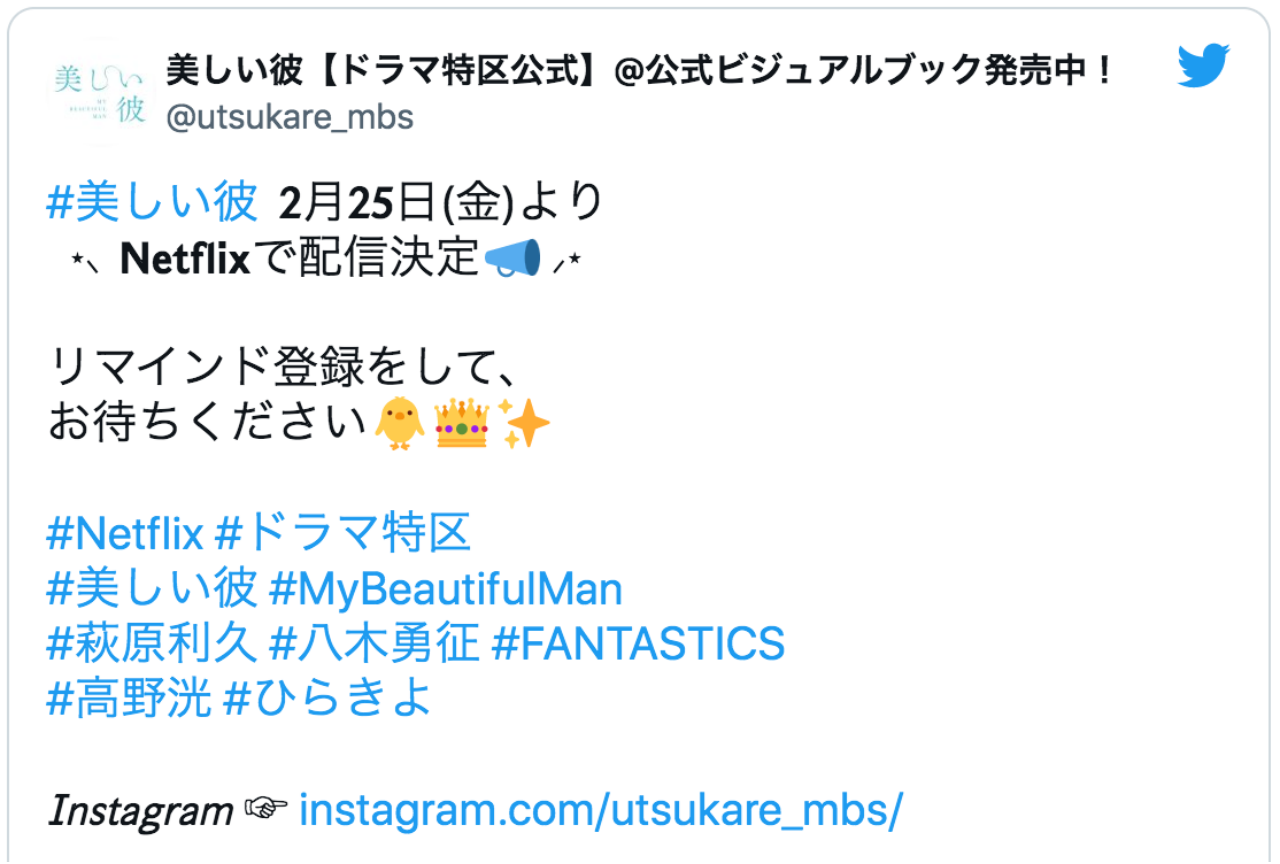Open the #FANTASTICS hashtag
The width and height of the screenshot is (1280, 864).
point(638,645)
